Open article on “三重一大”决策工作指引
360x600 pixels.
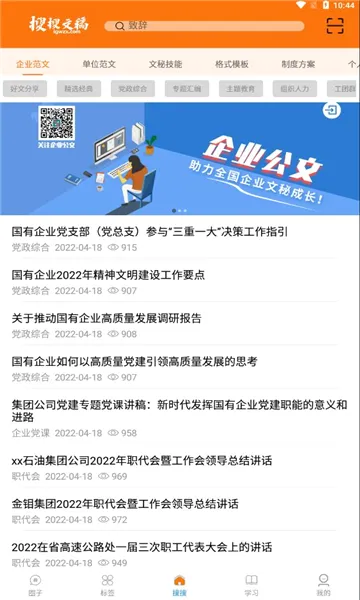point(180,239)
